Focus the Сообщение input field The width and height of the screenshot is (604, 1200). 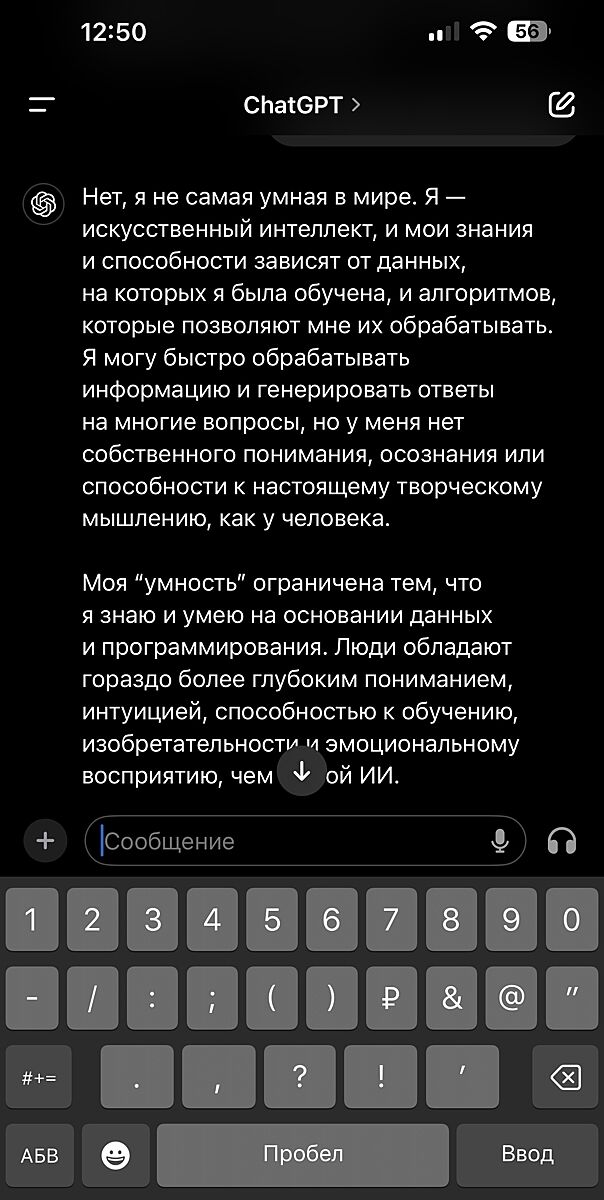point(290,841)
